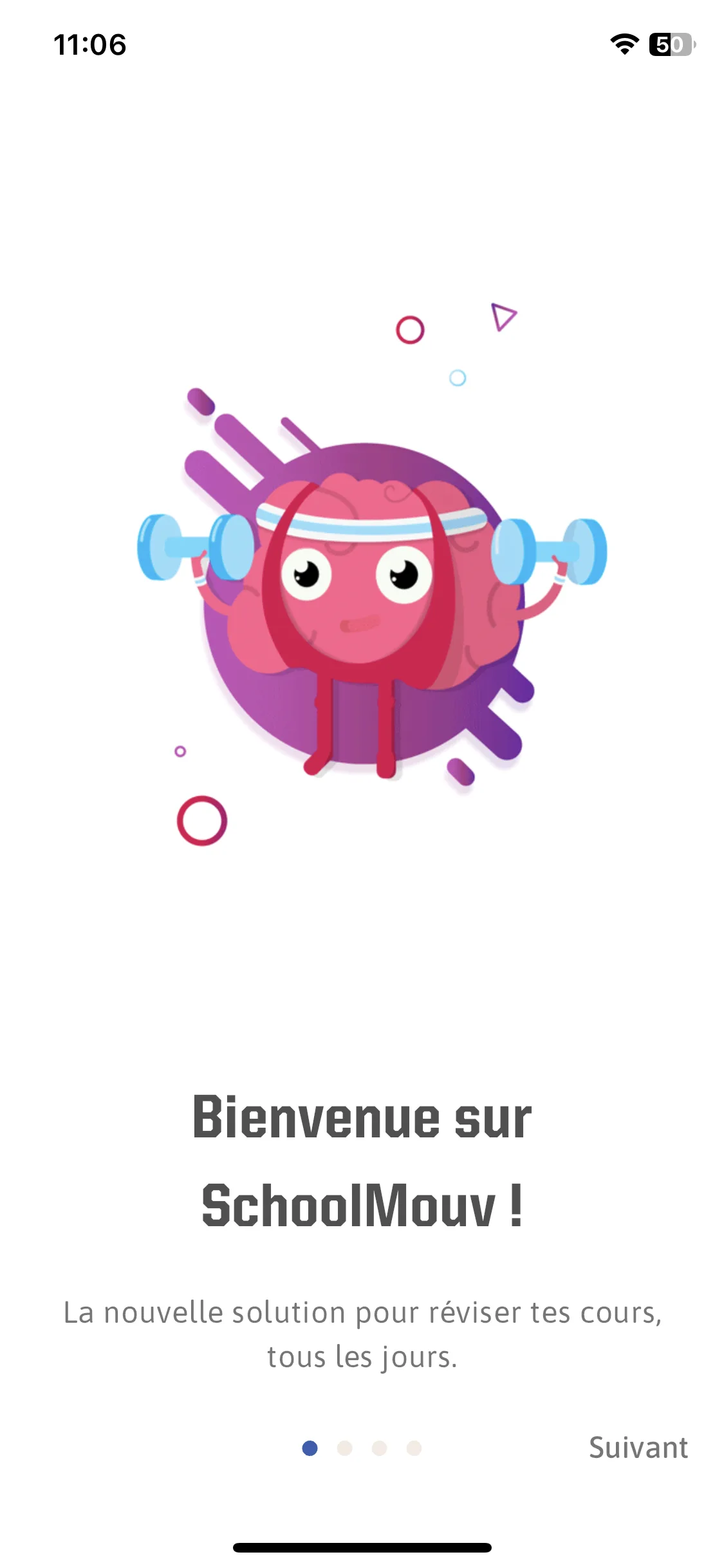Go to the last page indicator dot
Screen dimensions: 724x1568
414,1448
